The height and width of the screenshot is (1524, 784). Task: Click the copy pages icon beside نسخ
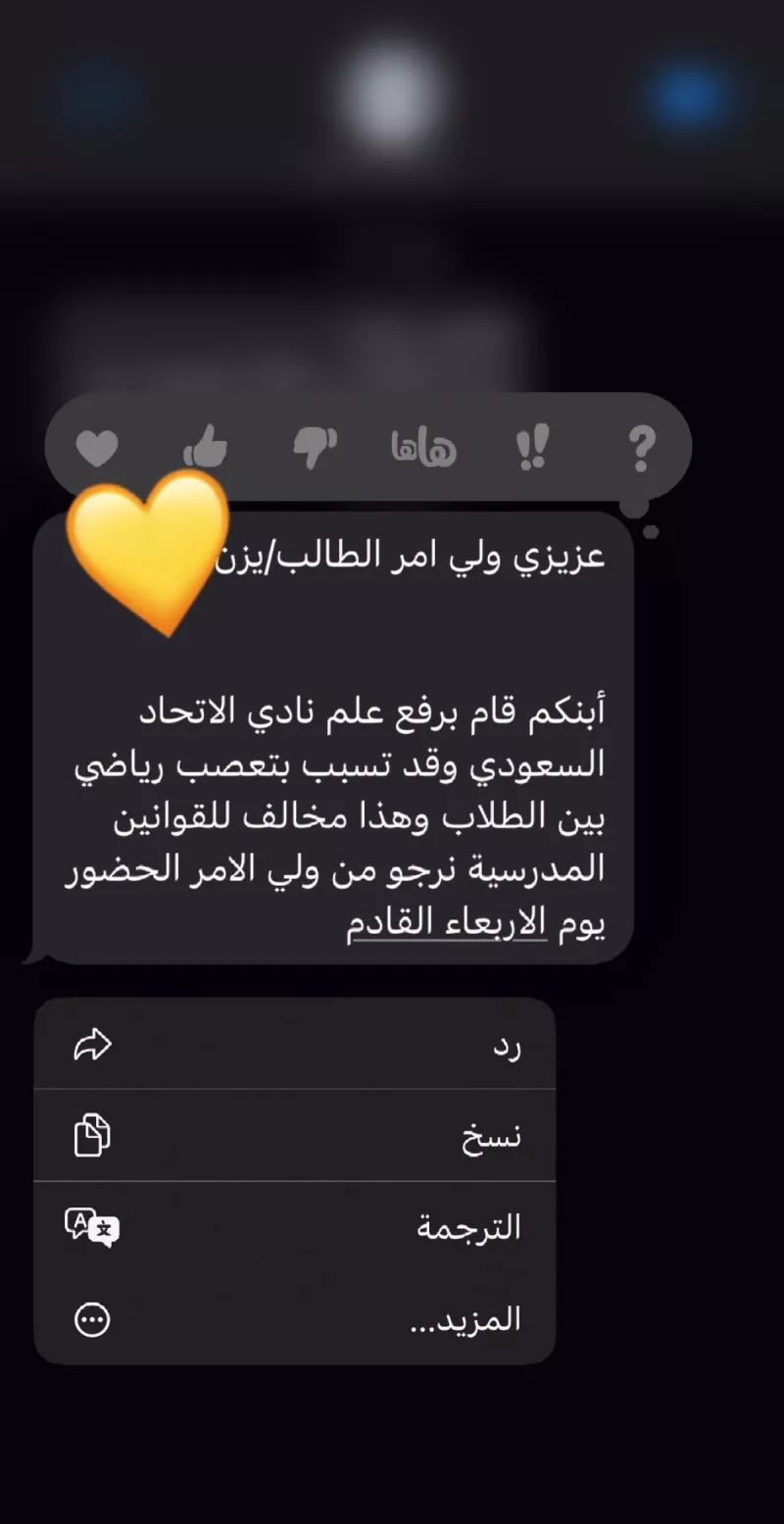coord(91,1135)
